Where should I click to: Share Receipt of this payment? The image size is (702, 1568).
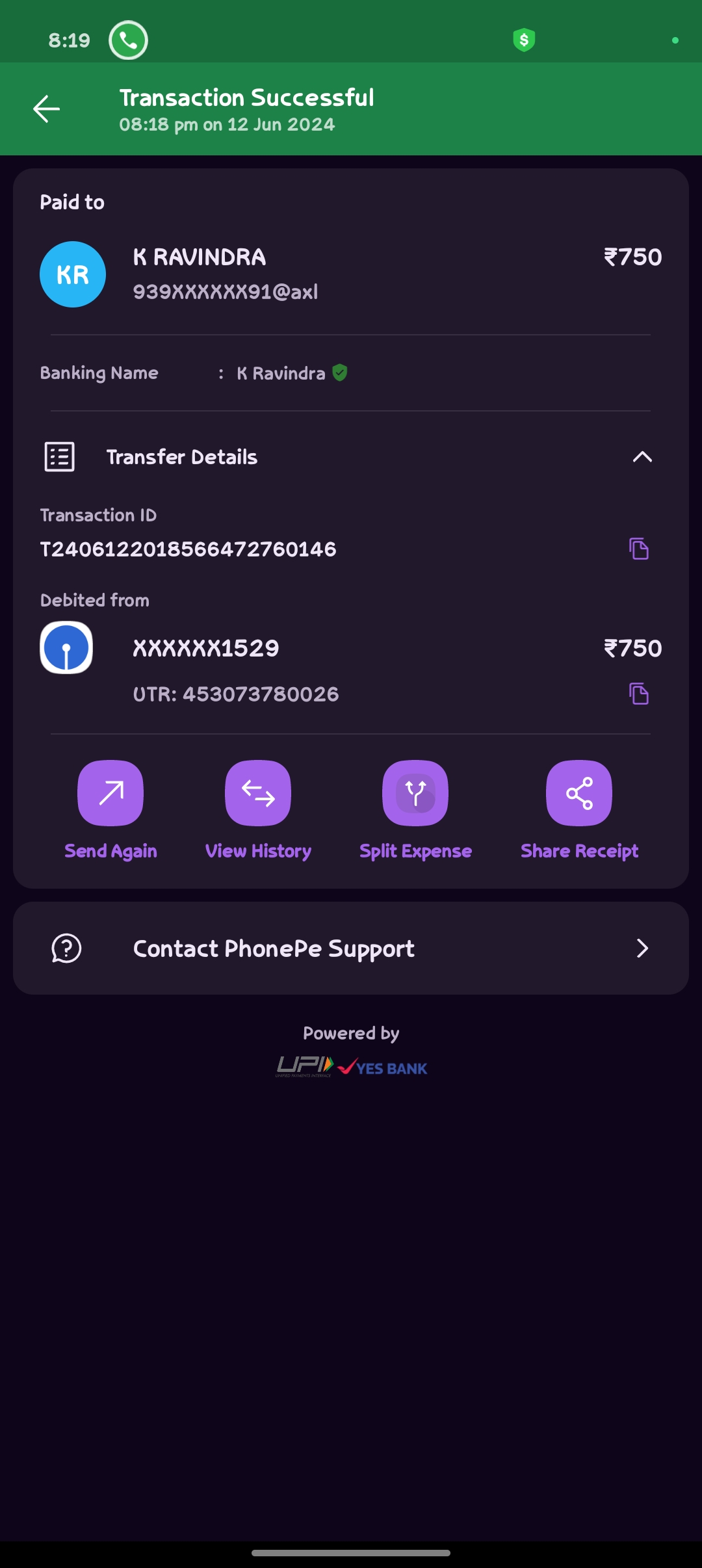pos(579,793)
